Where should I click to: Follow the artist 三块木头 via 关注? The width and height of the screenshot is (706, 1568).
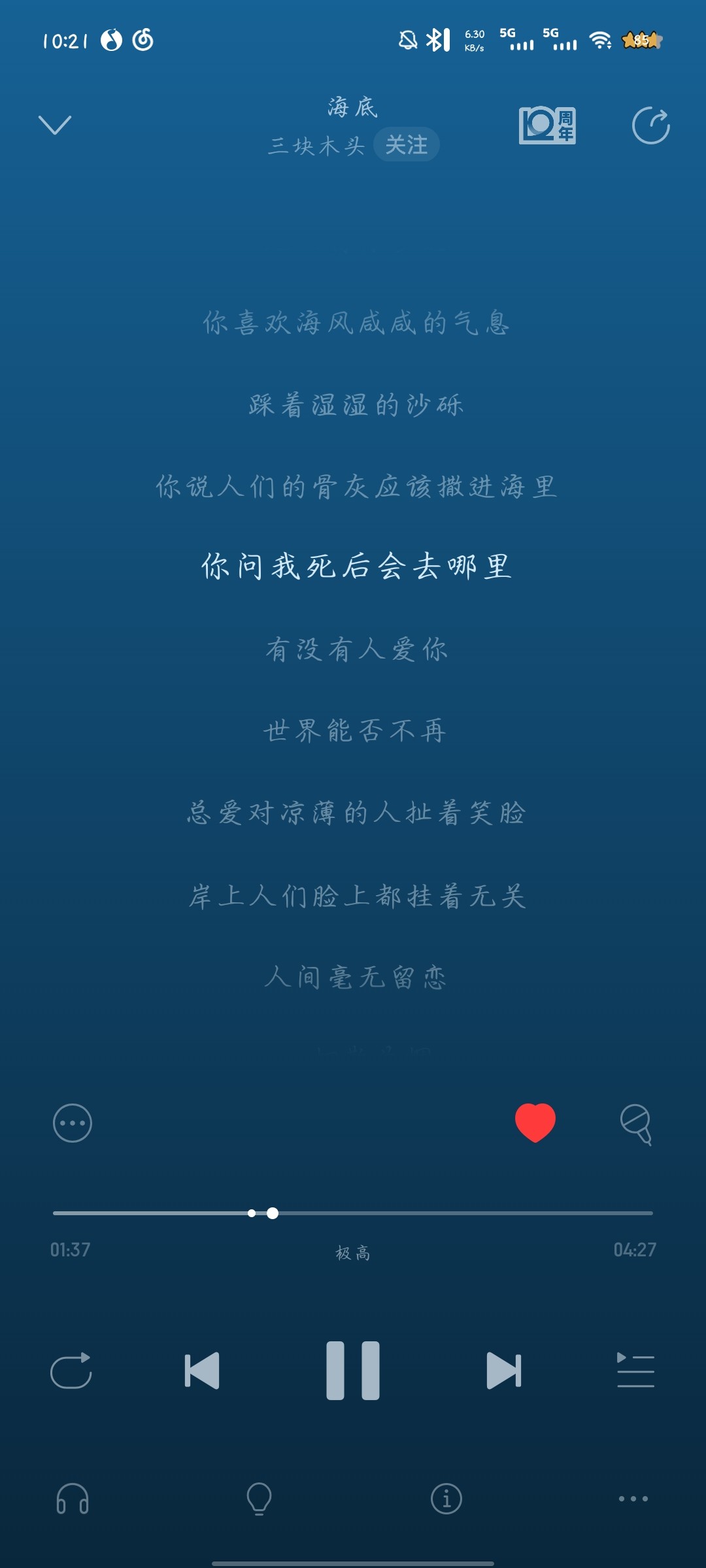[x=406, y=144]
